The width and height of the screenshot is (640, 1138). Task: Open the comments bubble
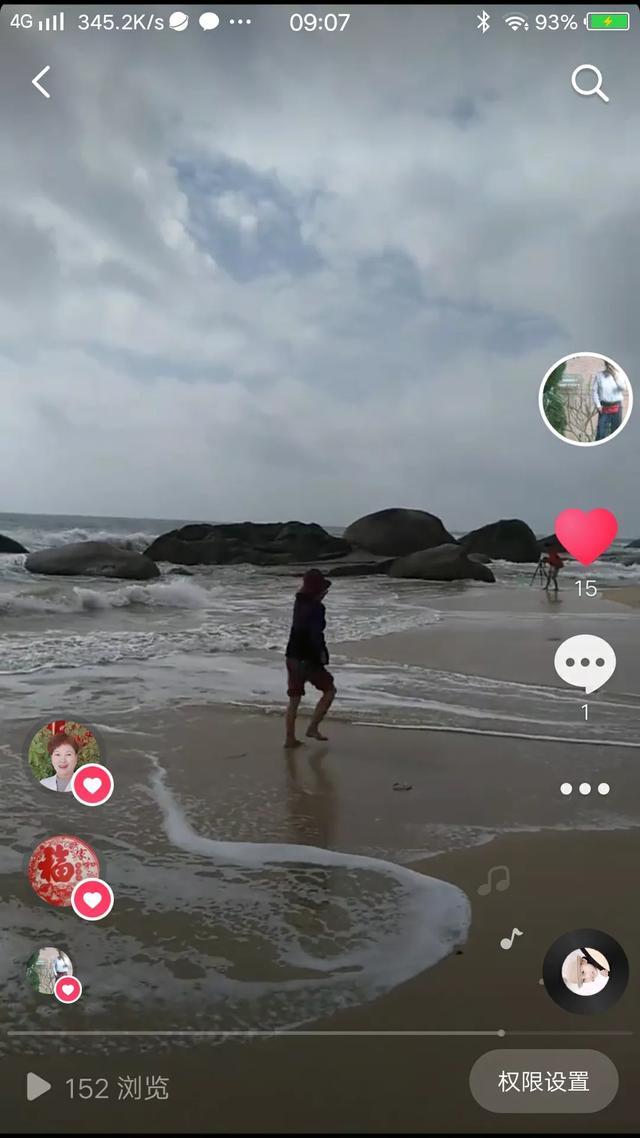tap(585, 662)
